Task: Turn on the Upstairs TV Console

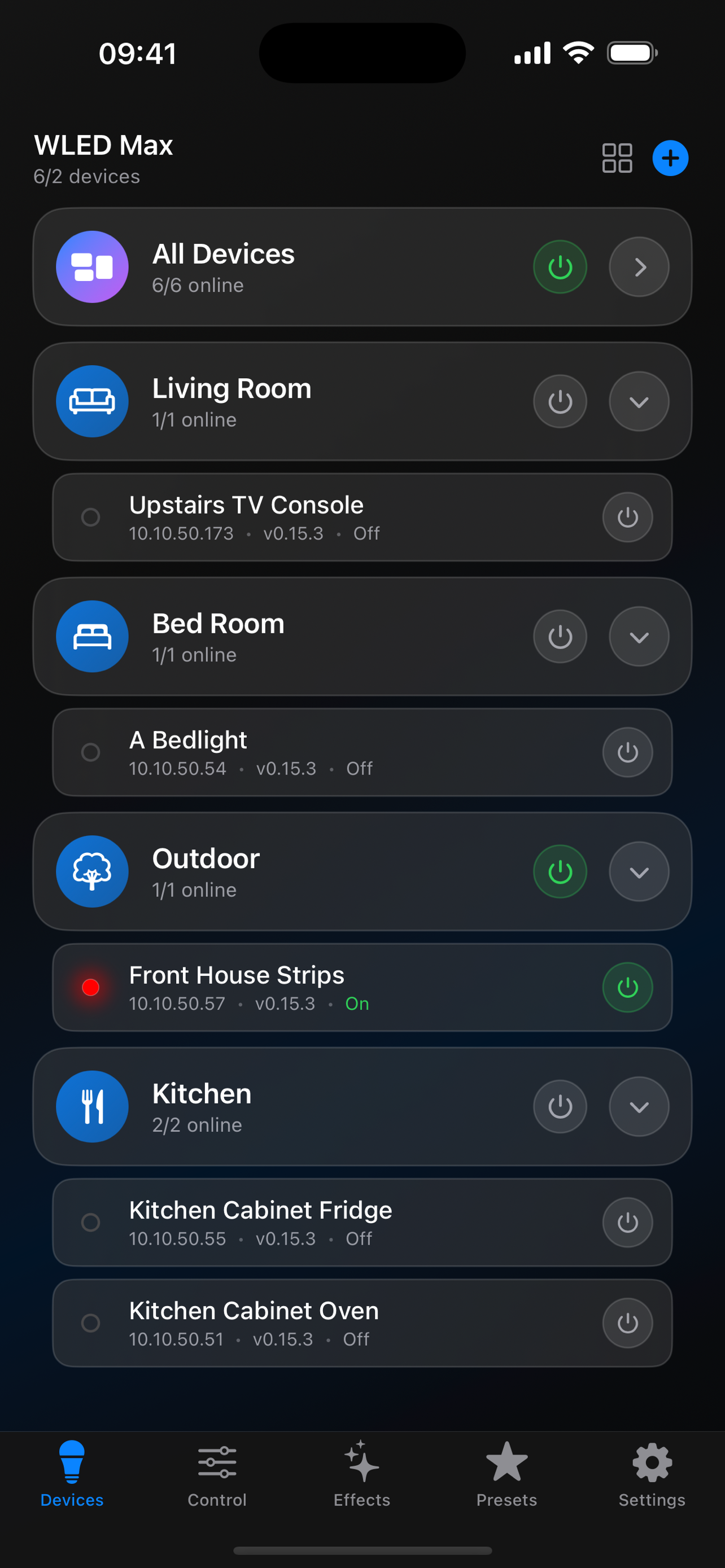Action: [x=627, y=517]
